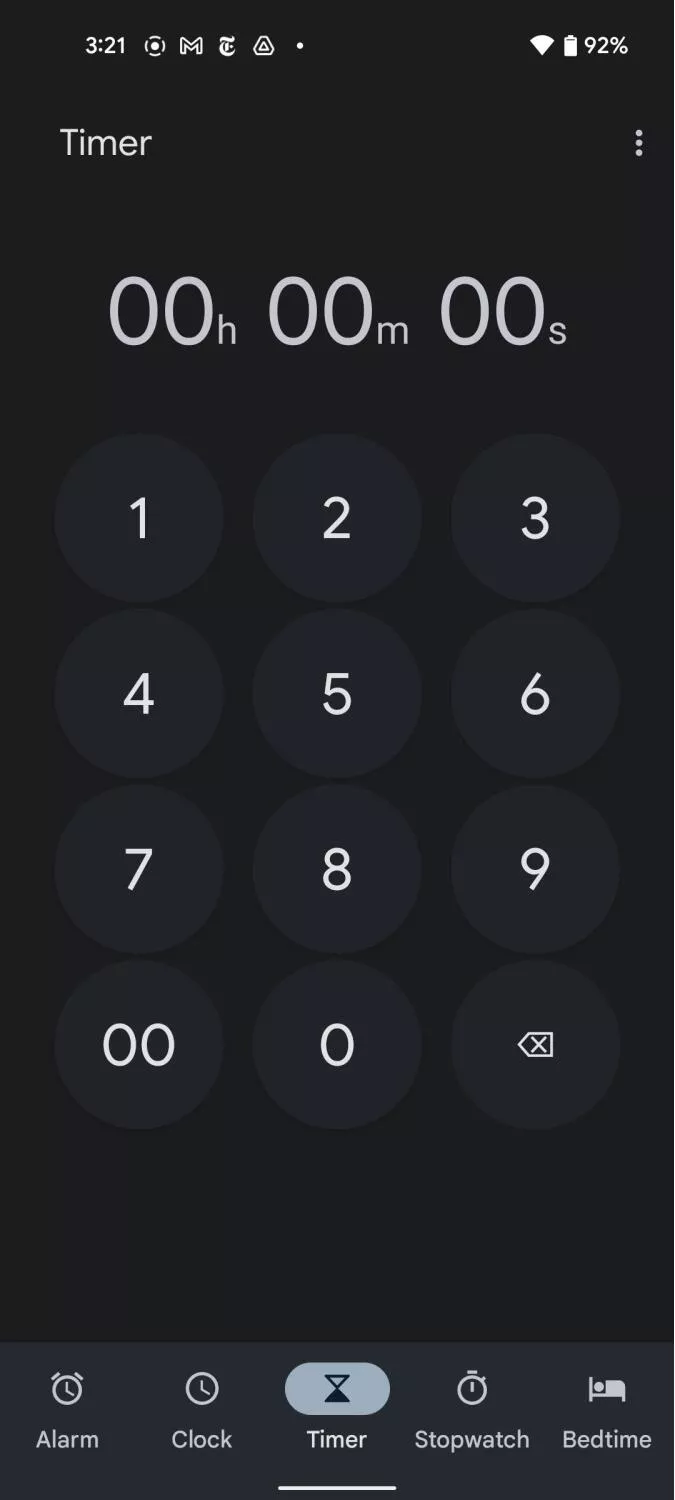Tap the number 2 key

(x=337, y=518)
